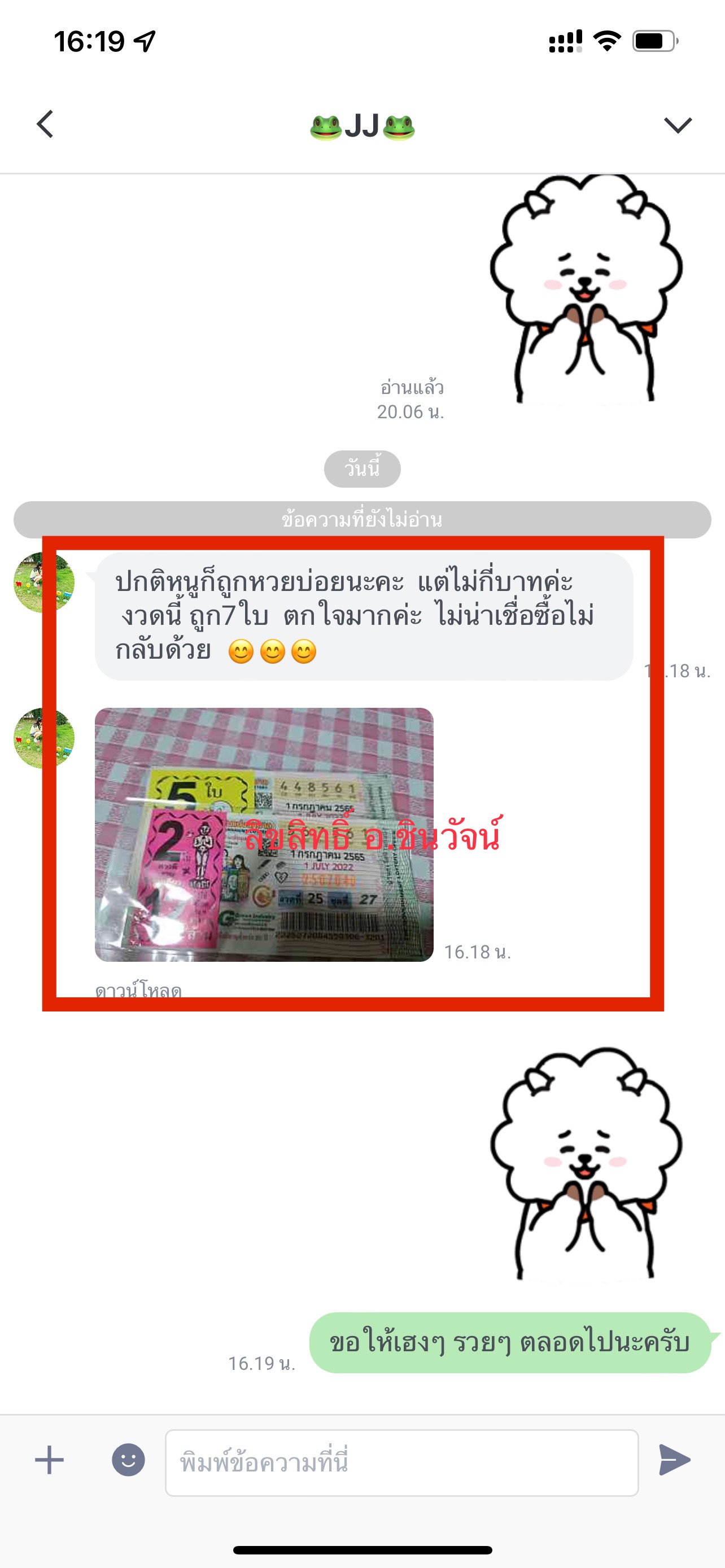Screen dimensions: 725x1568
Task: Open the plus attachment menu
Action: pos(49,1460)
